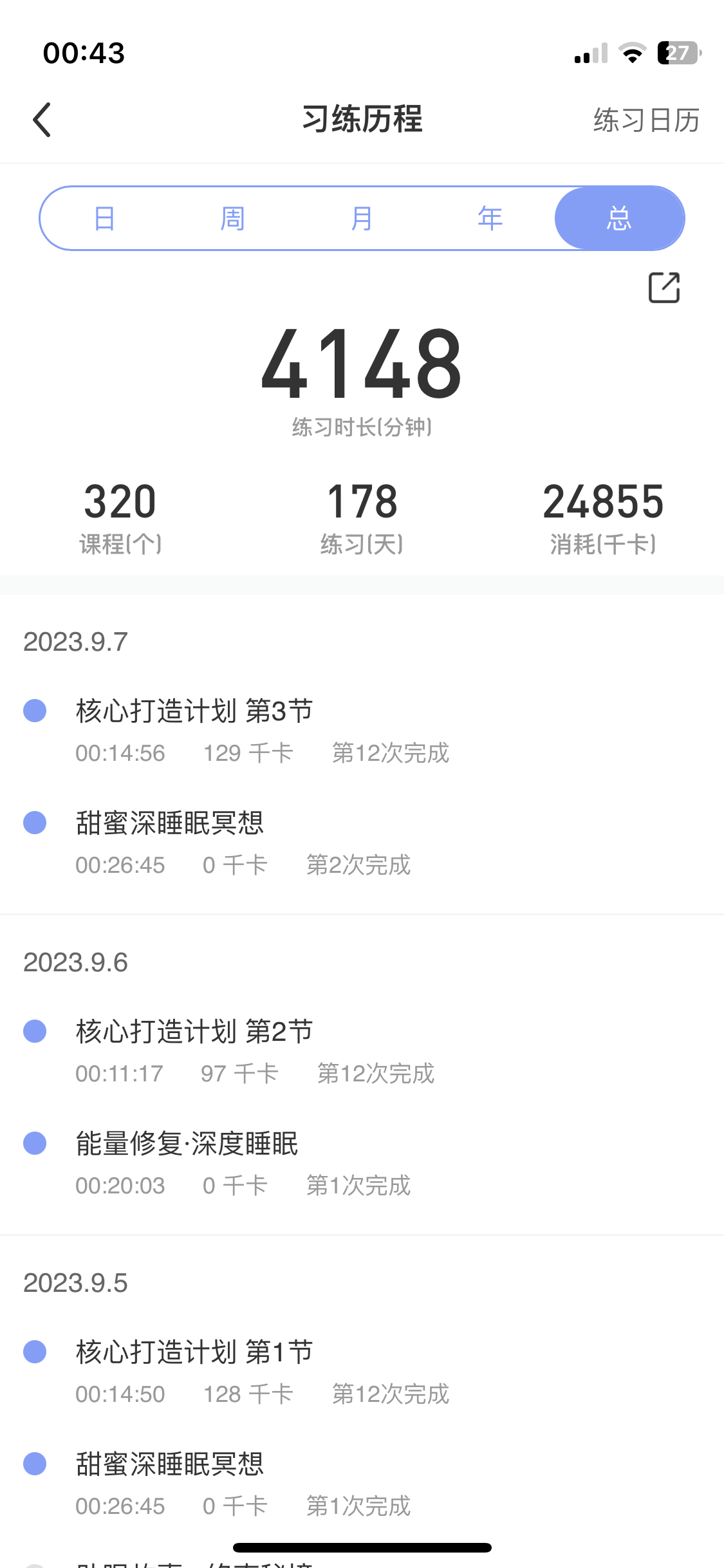
Task: Switch to the 日 tab
Action: [104, 218]
